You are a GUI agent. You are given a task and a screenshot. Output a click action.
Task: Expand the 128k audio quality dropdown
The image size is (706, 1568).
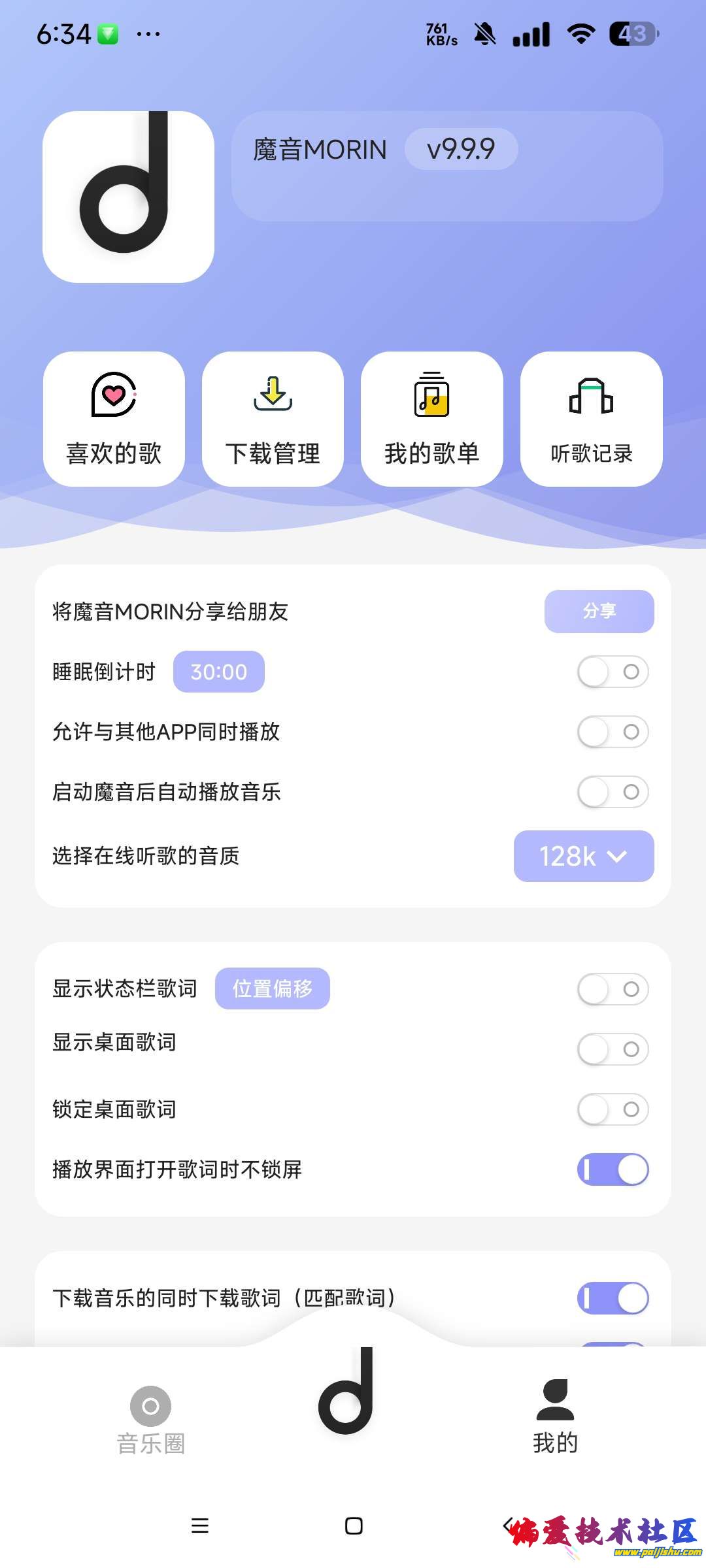583,856
